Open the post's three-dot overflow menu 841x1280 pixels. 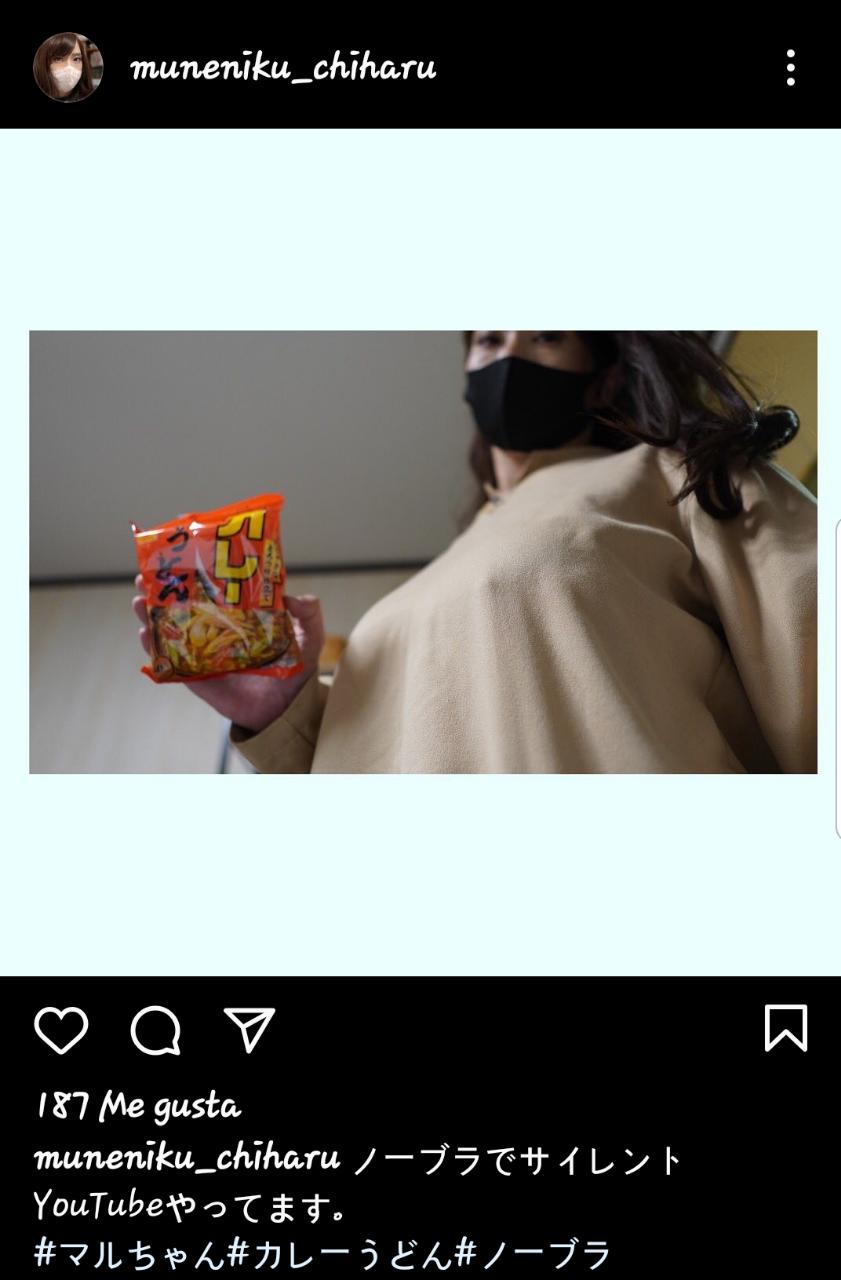790,68
